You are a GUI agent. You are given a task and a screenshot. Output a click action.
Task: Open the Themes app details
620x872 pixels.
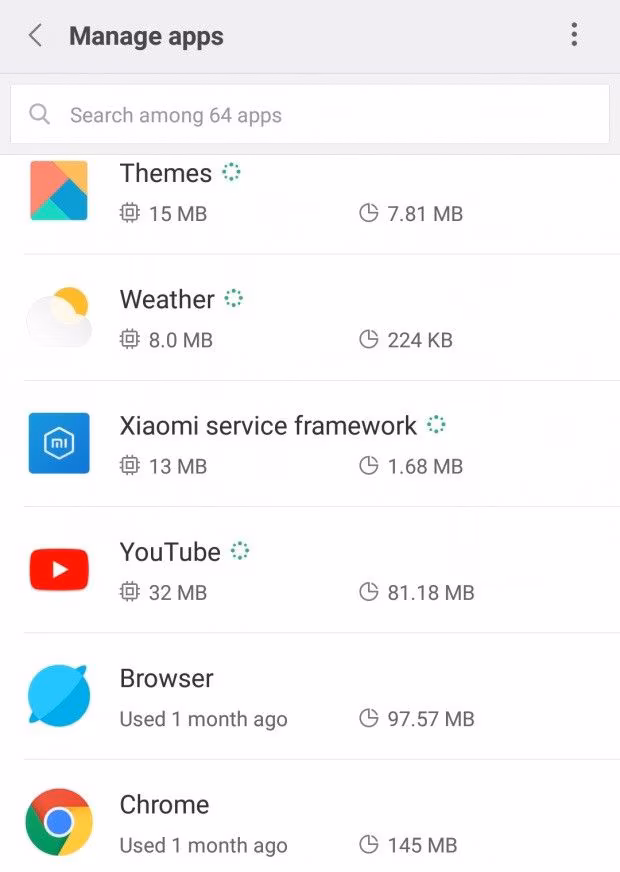(x=310, y=192)
